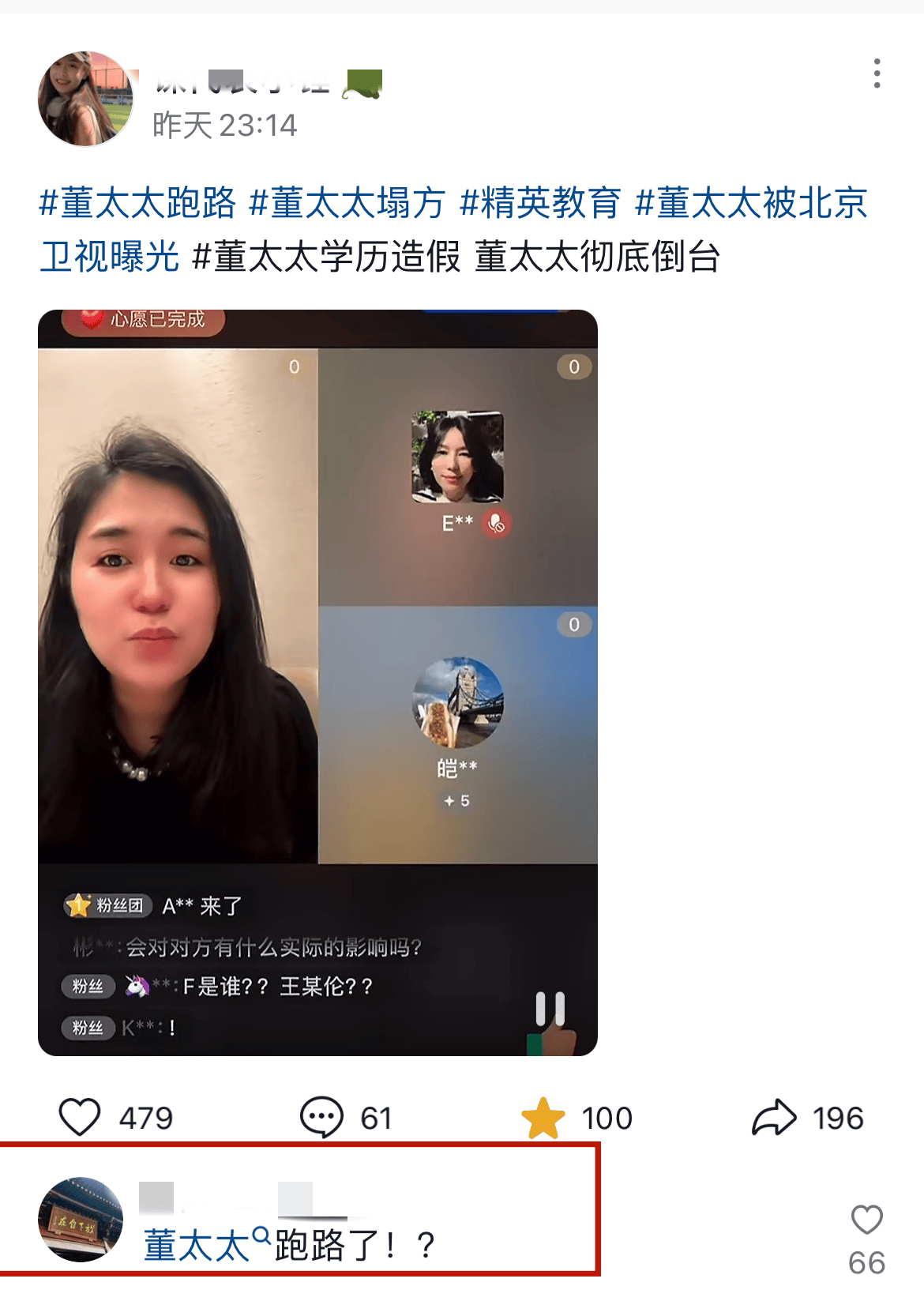The height and width of the screenshot is (1301, 924).
Task: Like the post with 479 likes
Action: click(81, 1118)
